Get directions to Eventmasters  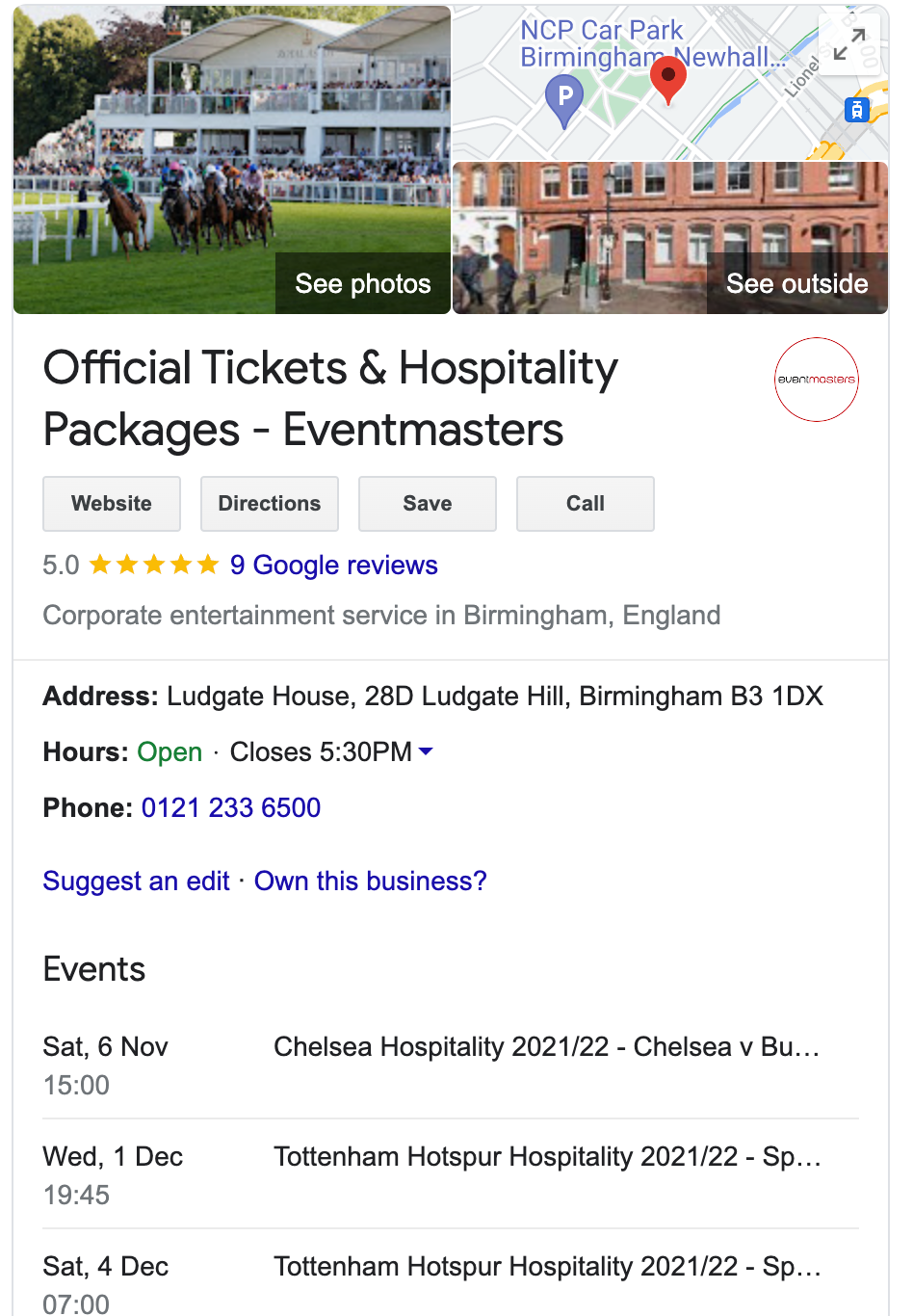pos(270,504)
